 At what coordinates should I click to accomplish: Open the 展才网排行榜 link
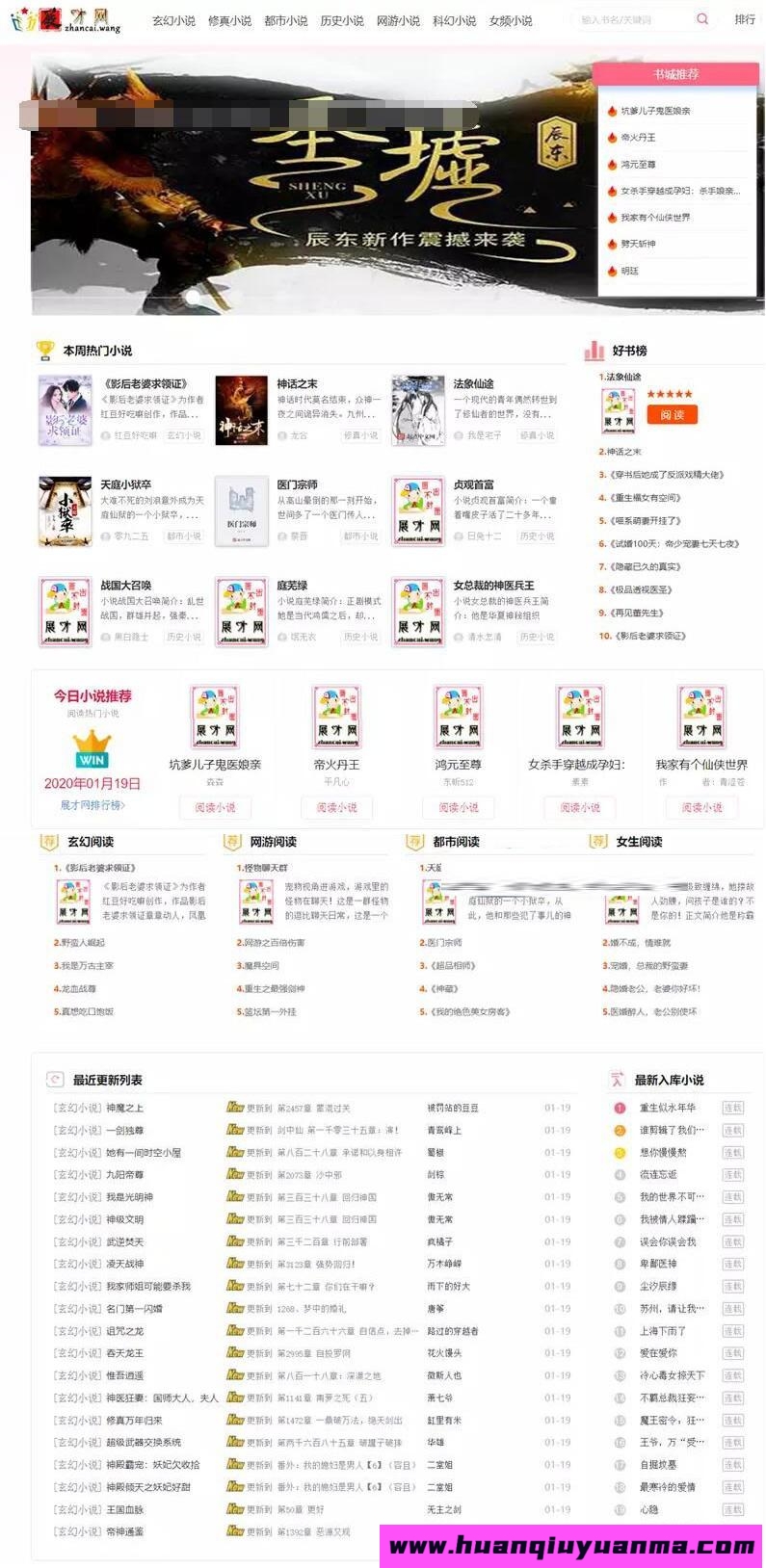92,805
